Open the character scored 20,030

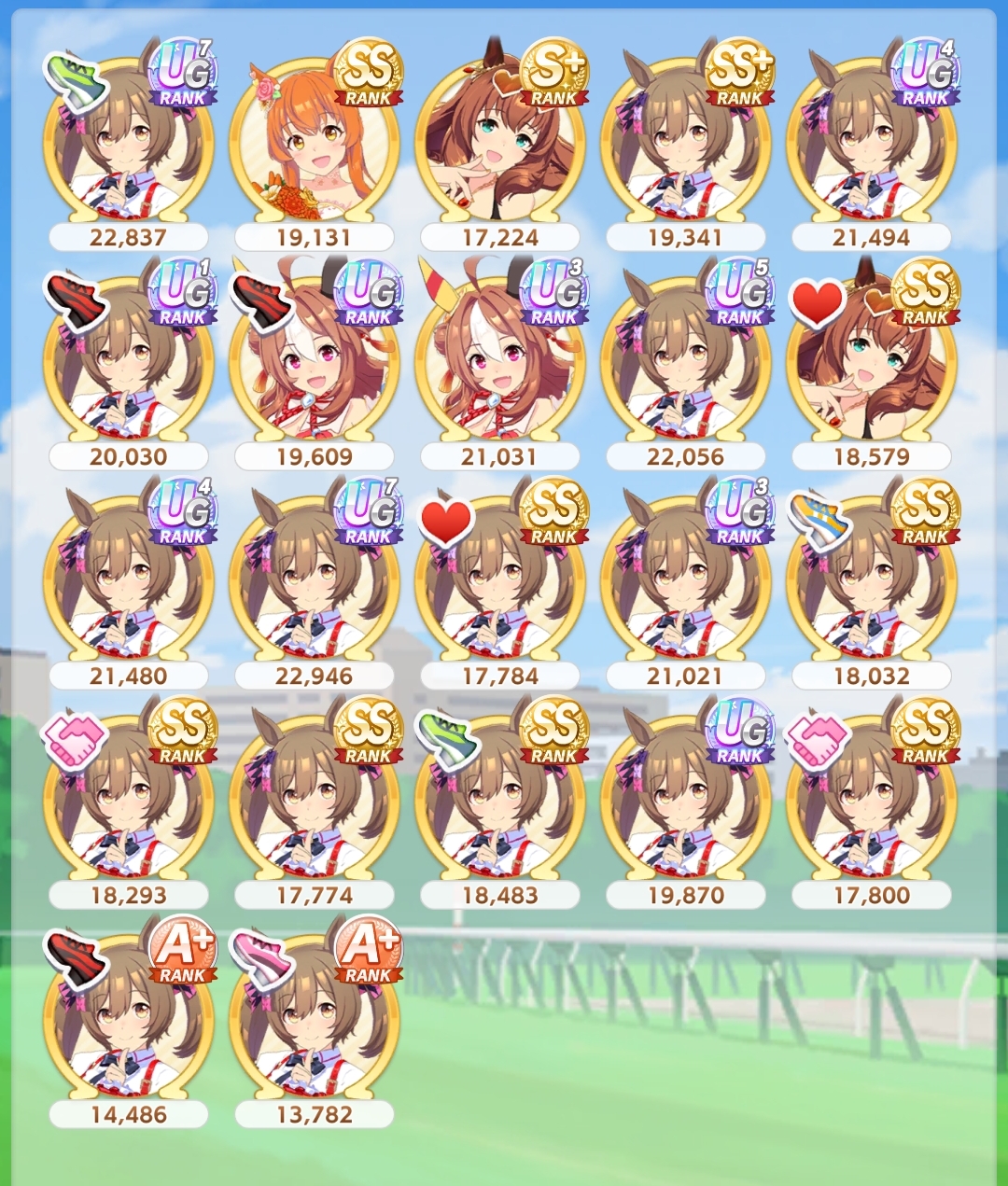point(128,364)
